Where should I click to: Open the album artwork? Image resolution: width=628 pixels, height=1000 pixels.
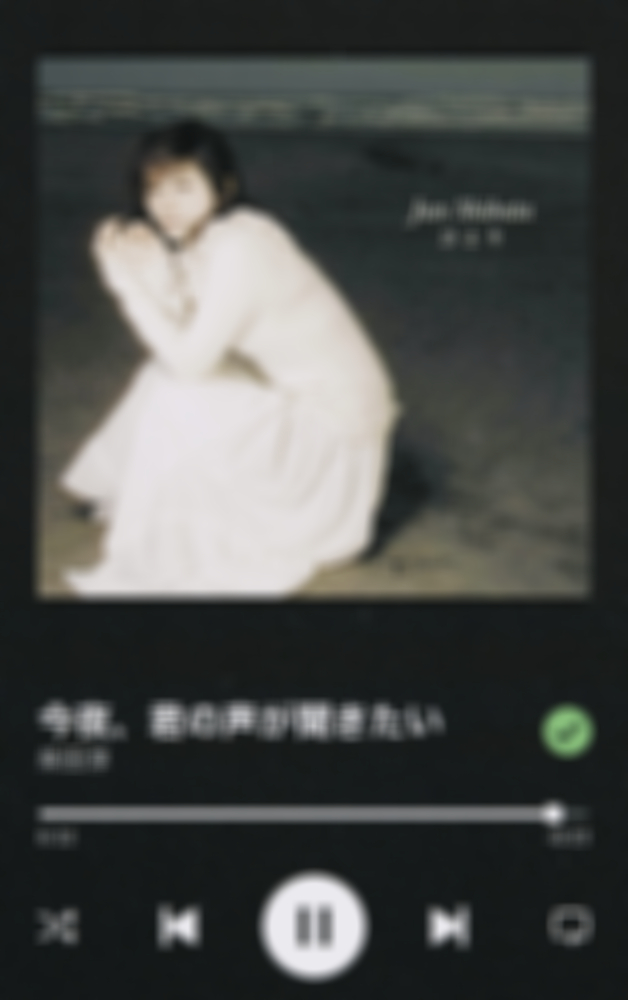(314, 328)
